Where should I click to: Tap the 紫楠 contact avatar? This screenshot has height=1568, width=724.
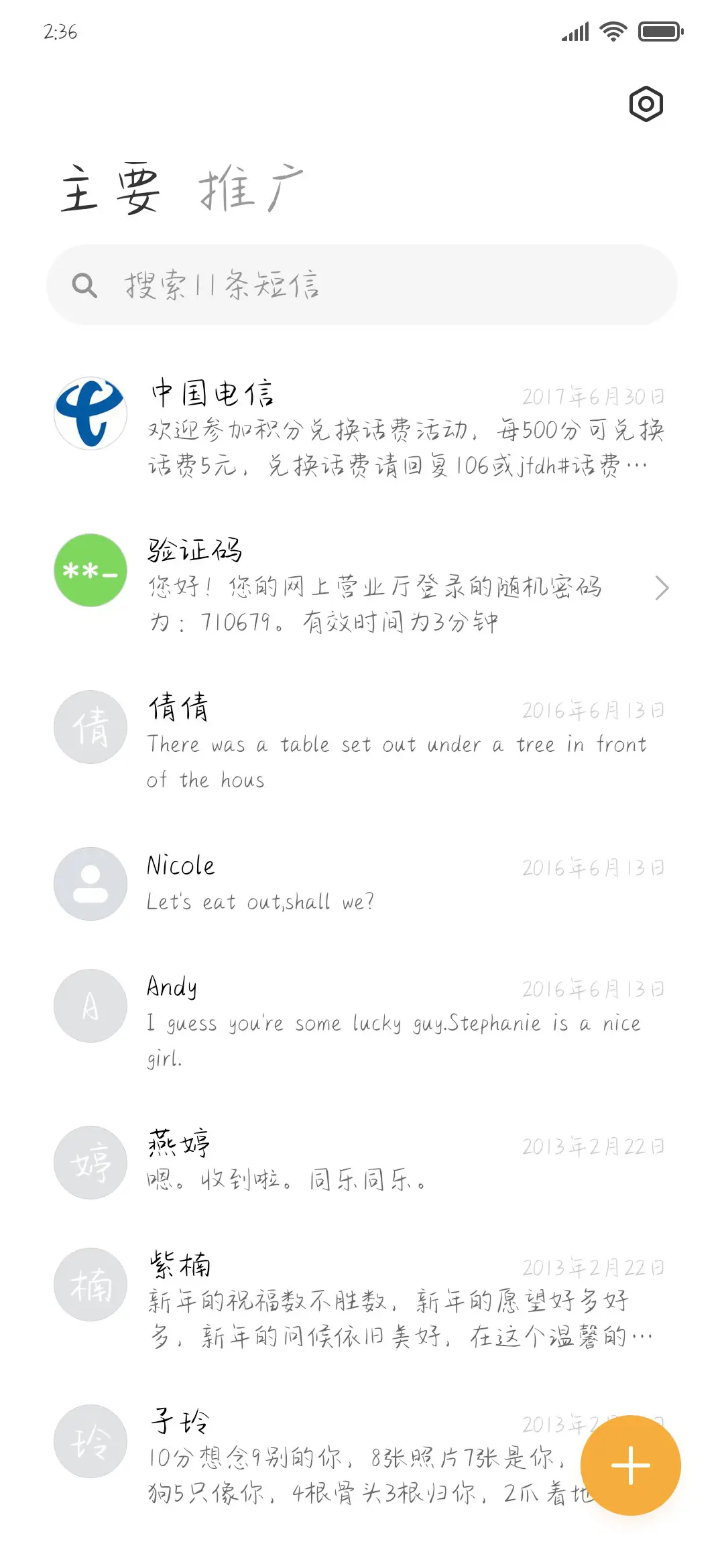coord(90,1285)
